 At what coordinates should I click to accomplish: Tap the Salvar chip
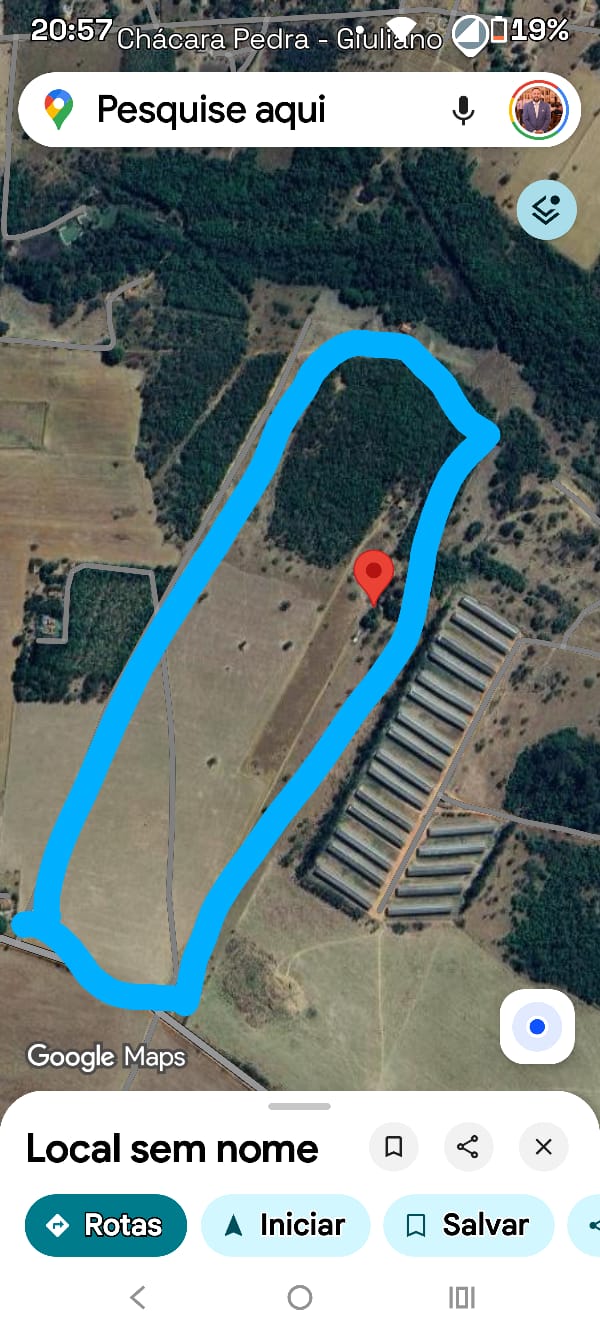click(468, 1225)
